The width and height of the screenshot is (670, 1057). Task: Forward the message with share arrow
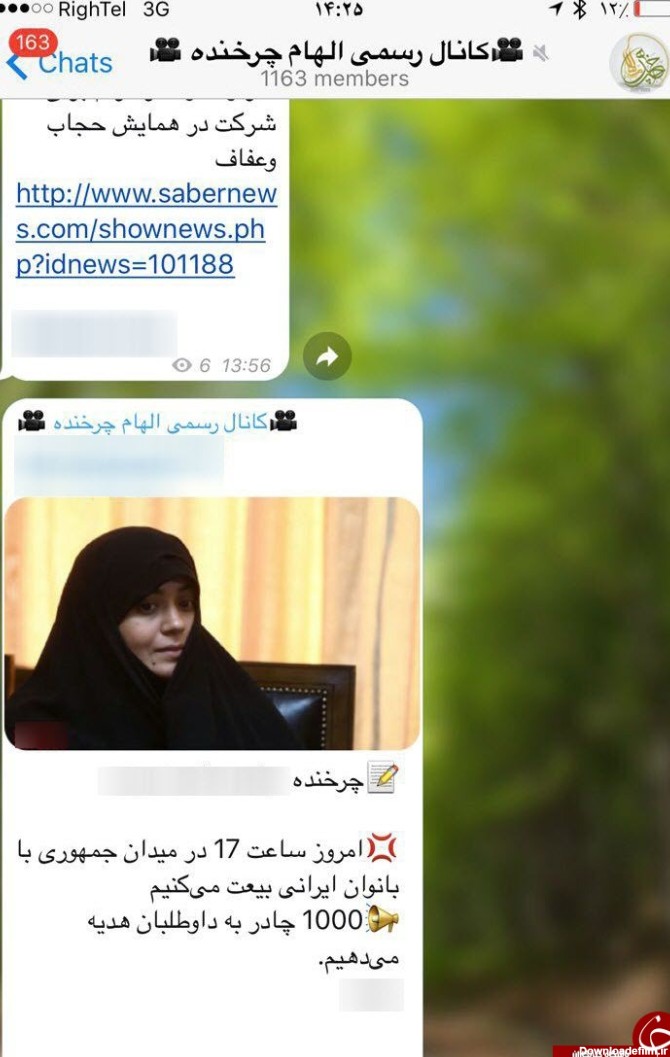(x=327, y=356)
